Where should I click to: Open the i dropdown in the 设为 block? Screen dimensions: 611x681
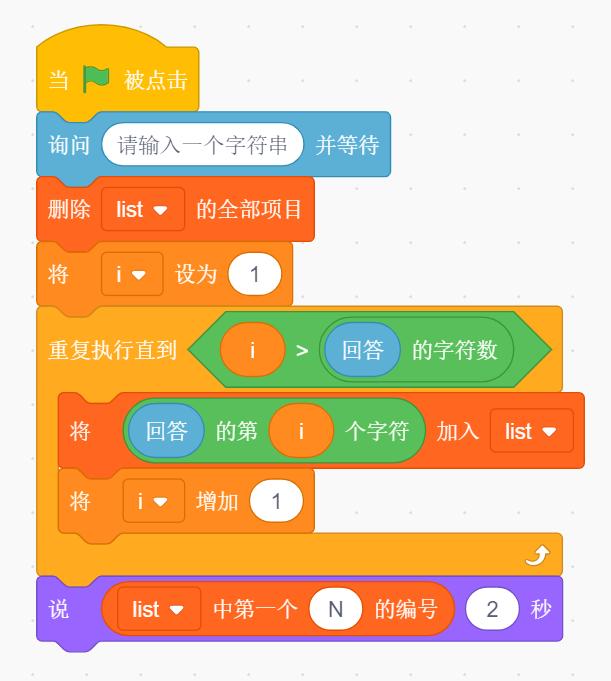[x=132, y=274]
